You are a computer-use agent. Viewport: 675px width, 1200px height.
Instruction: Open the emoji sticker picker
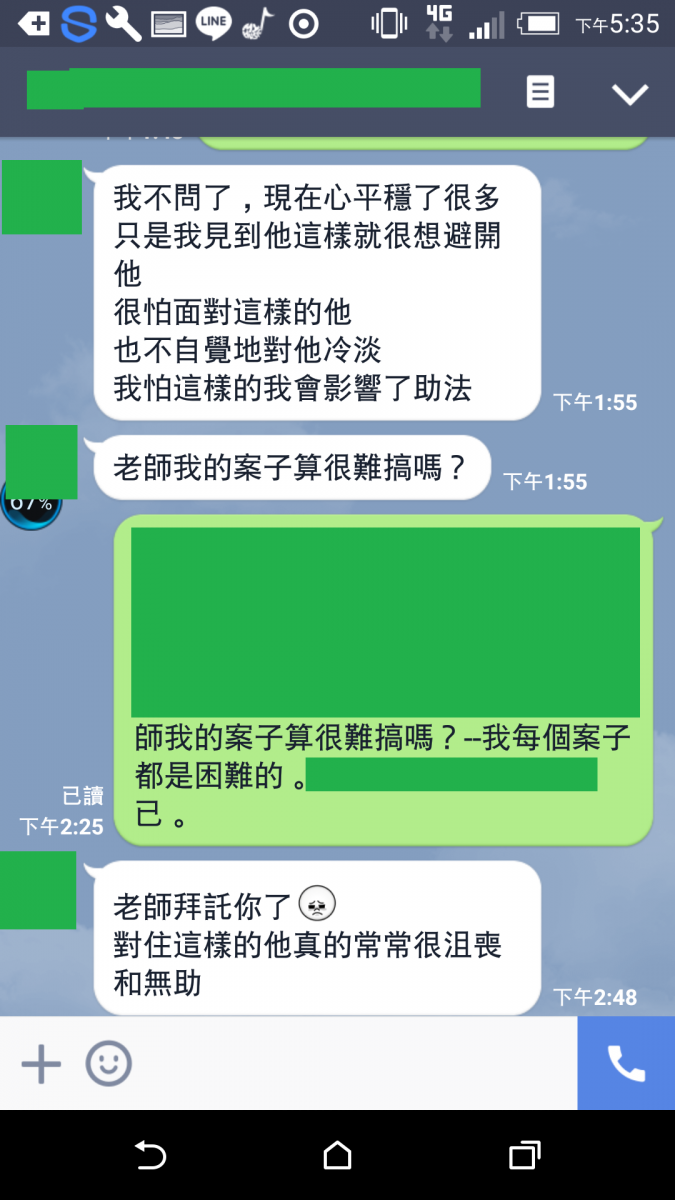[x=108, y=1063]
